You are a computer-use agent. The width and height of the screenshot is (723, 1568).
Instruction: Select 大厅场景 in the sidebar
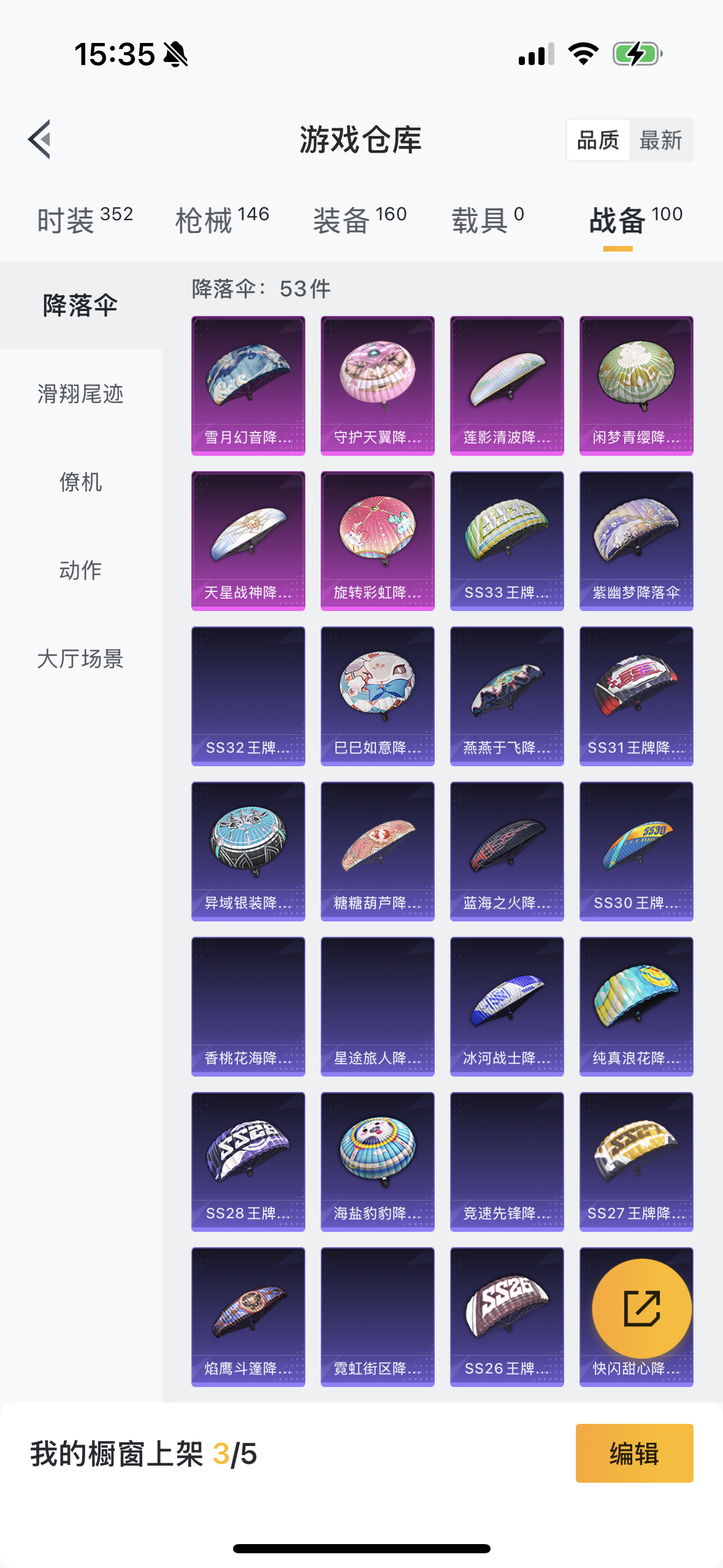coord(81,659)
